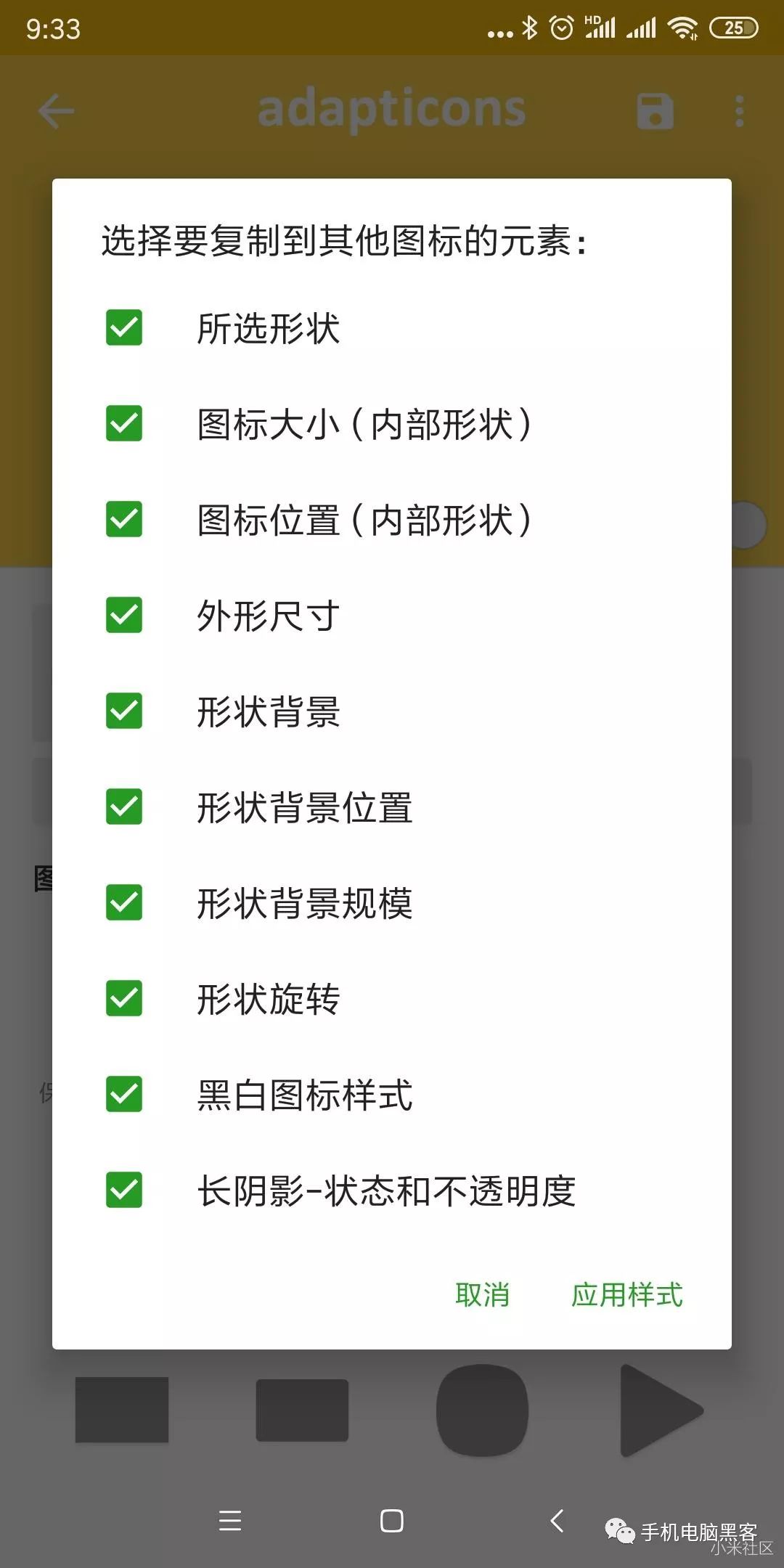Cancel with the 取消 button

click(483, 1295)
